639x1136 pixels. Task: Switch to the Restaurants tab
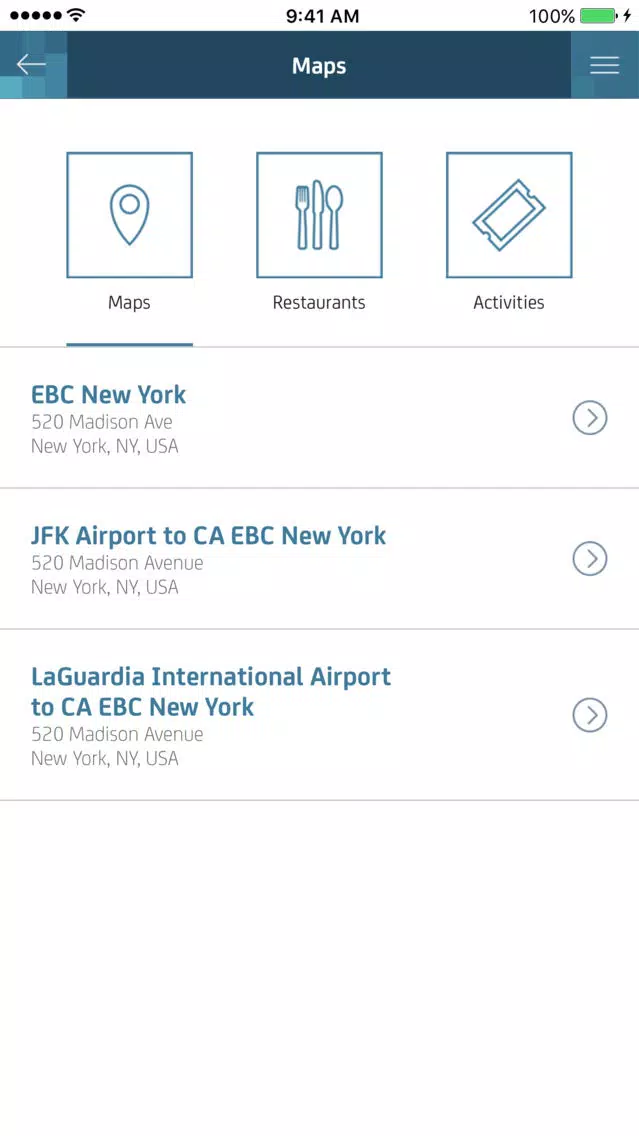tap(319, 234)
